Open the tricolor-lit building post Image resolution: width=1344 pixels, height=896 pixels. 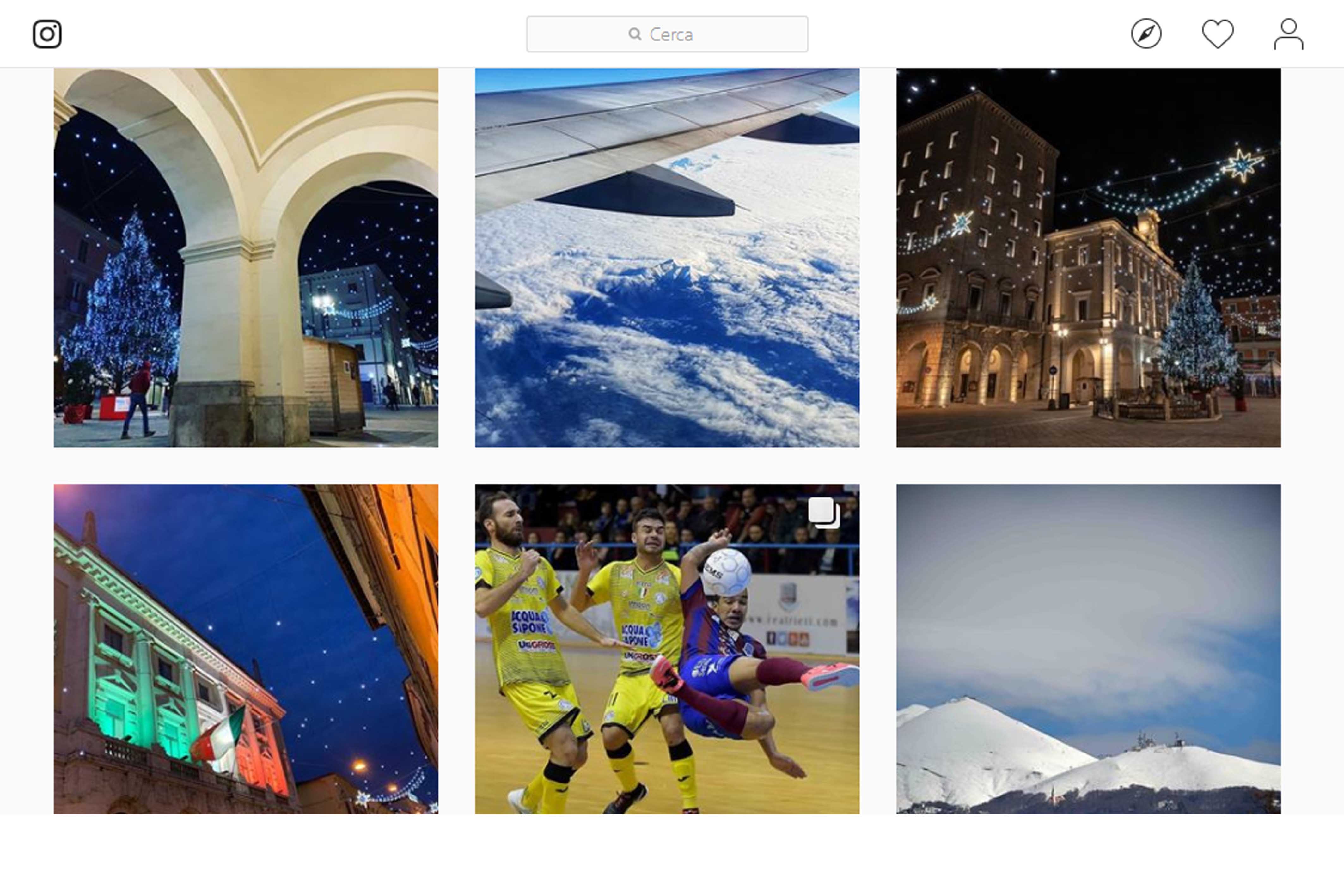(x=246, y=649)
